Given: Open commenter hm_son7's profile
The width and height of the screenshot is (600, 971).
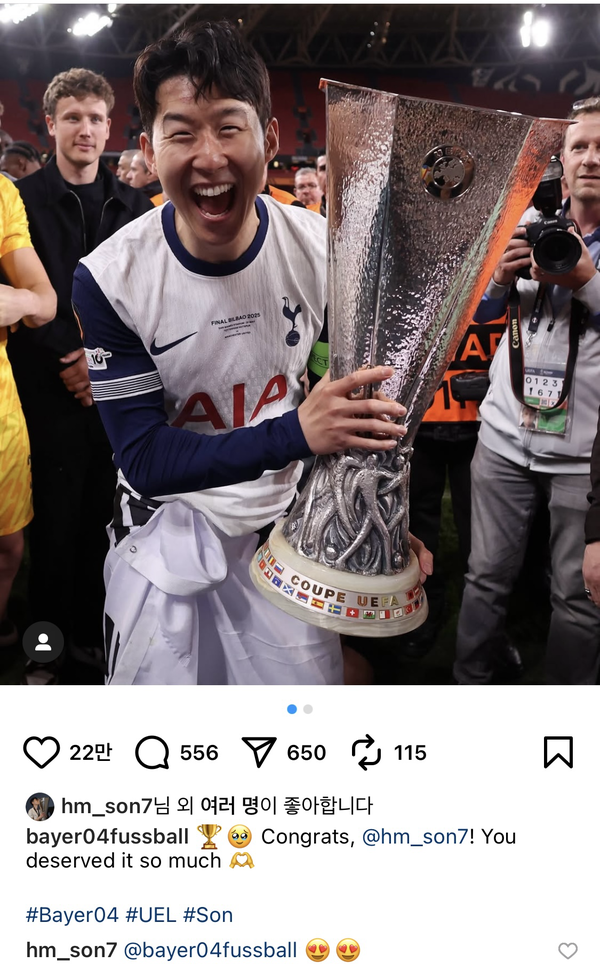Looking at the screenshot, I should pos(71,950).
